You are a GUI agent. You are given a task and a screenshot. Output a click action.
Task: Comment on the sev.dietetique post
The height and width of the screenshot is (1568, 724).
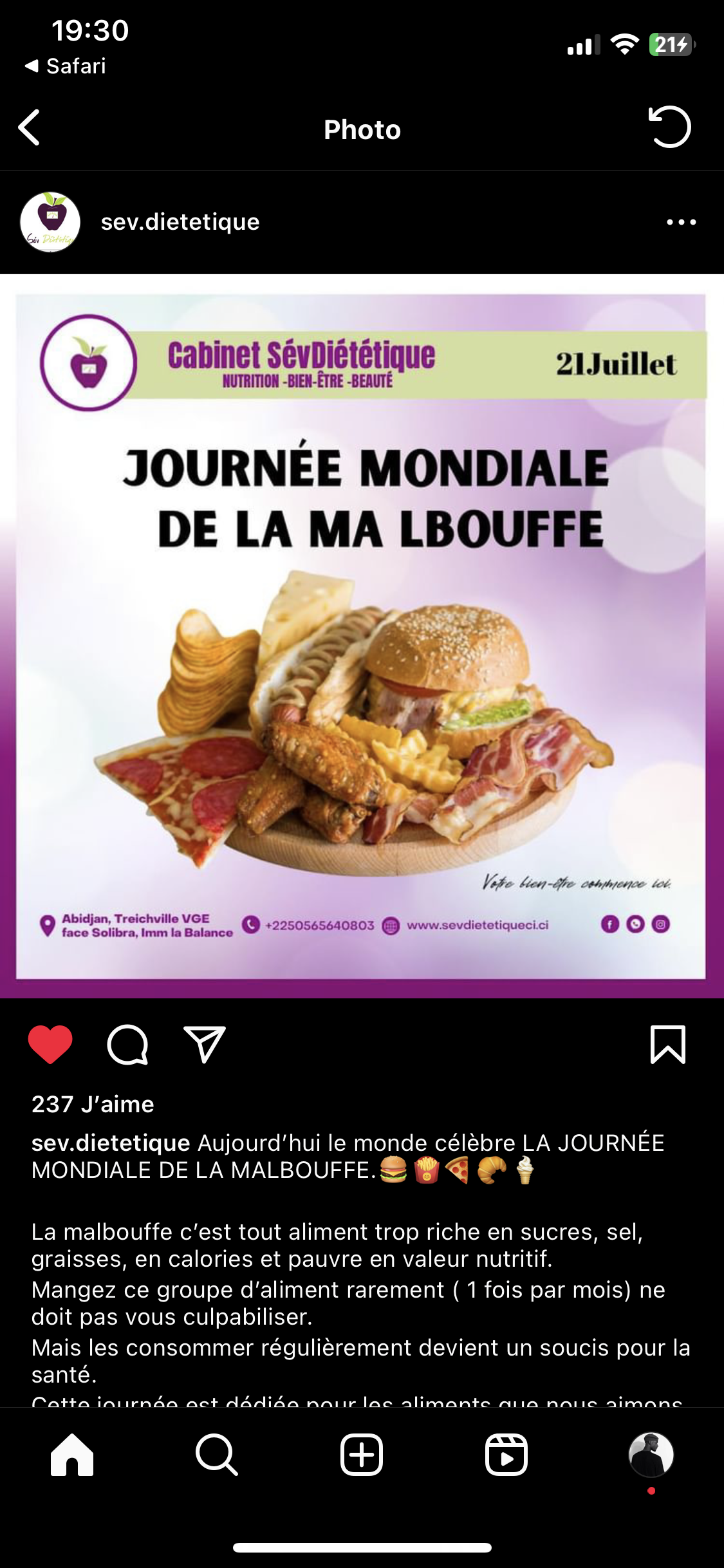point(127,1044)
